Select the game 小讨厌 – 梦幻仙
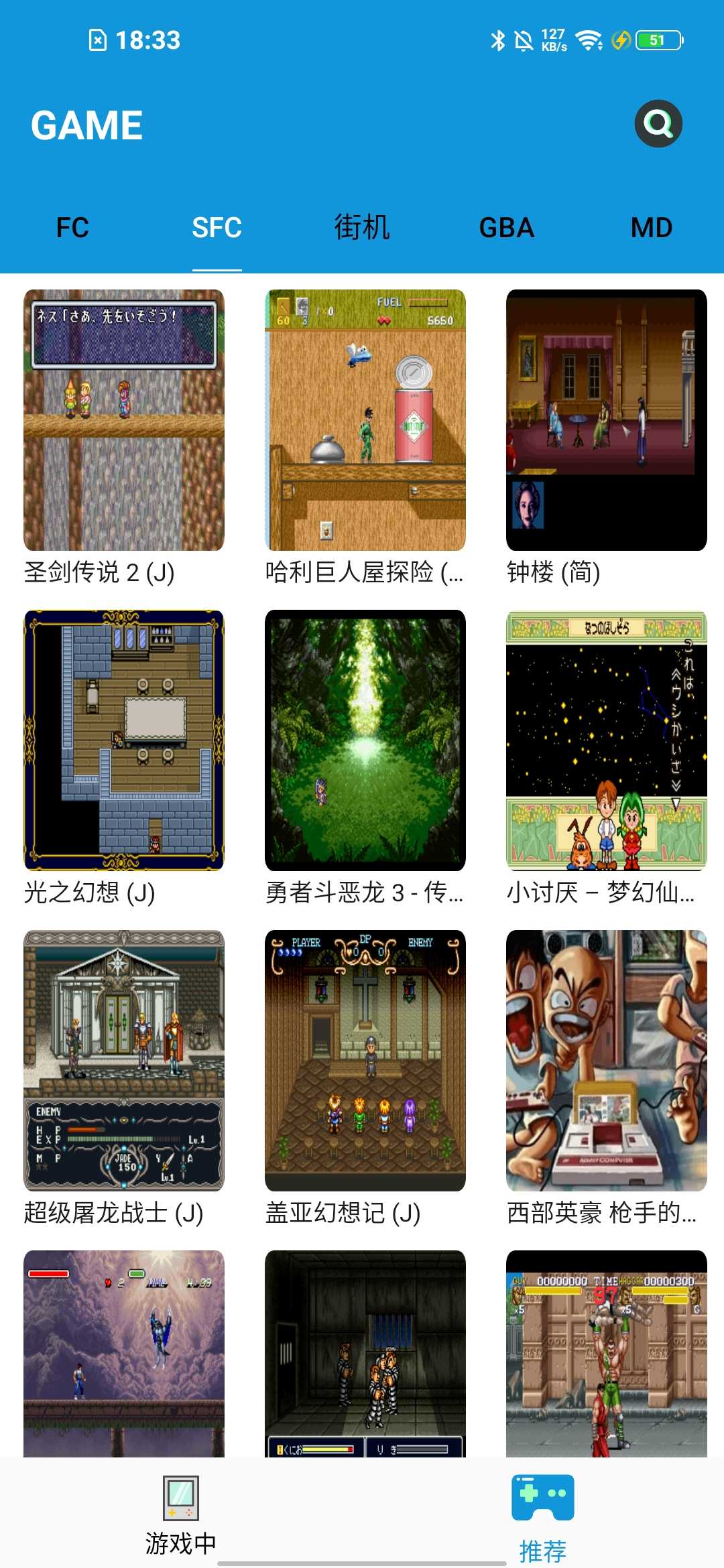This screenshot has height=1568, width=724. (x=607, y=740)
